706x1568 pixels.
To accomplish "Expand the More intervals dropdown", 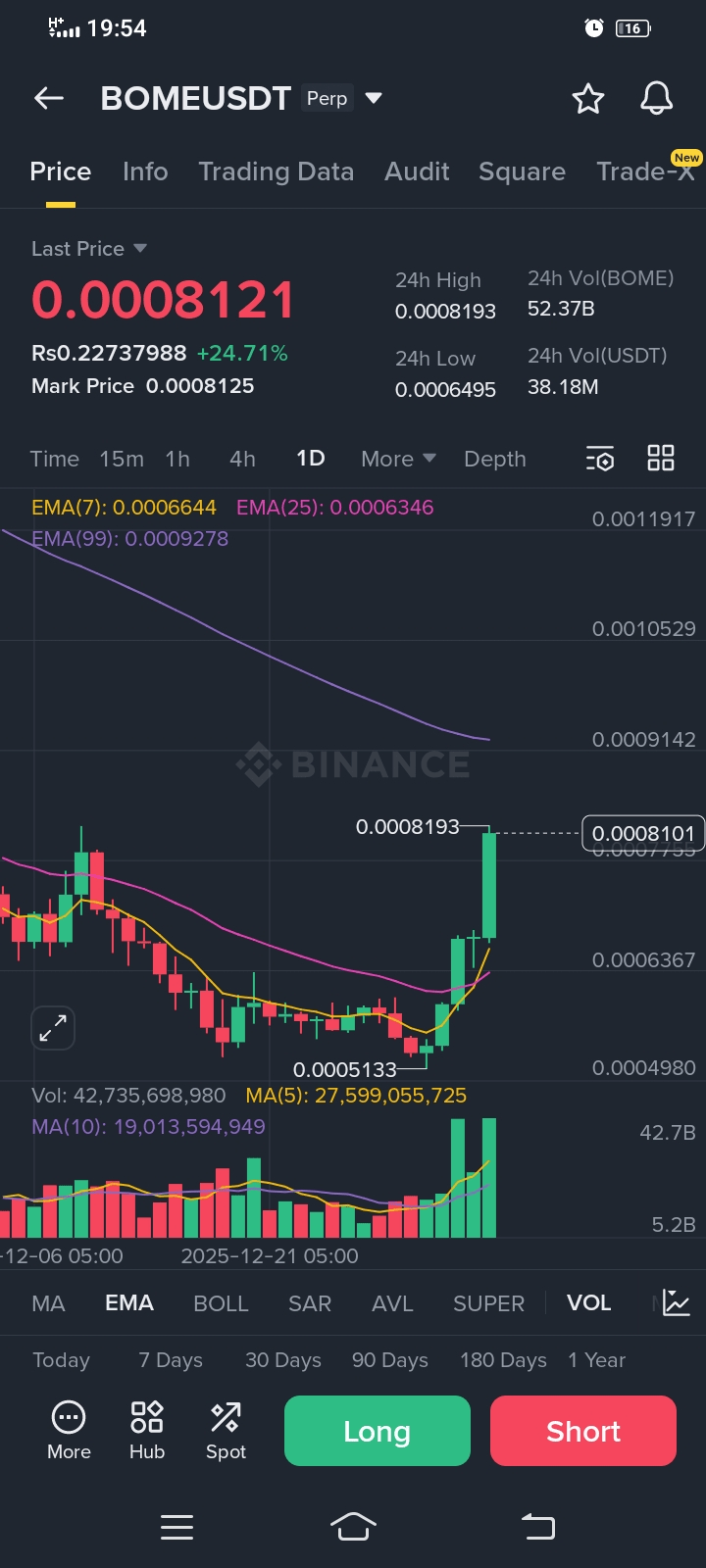I will [x=398, y=459].
